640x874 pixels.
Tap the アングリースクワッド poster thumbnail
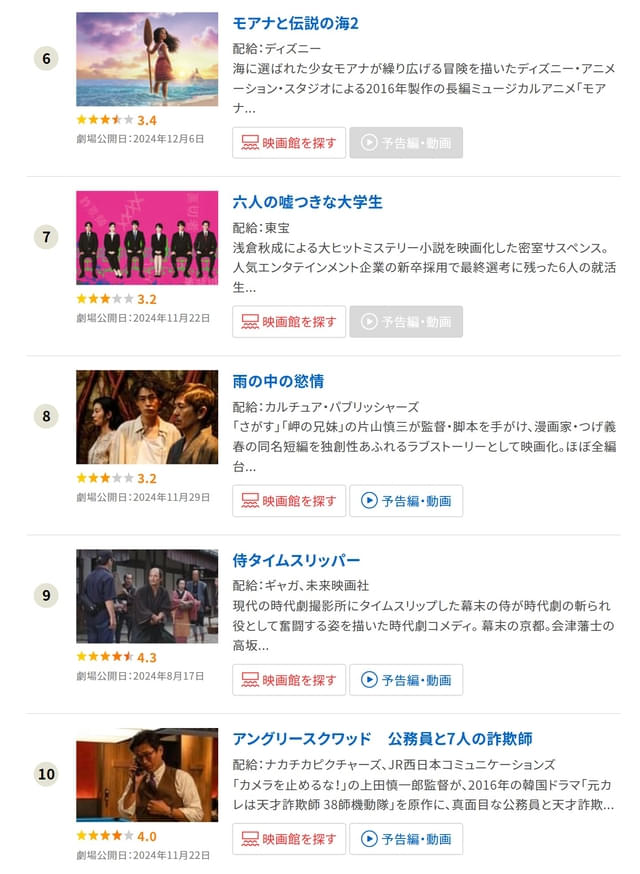147,775
